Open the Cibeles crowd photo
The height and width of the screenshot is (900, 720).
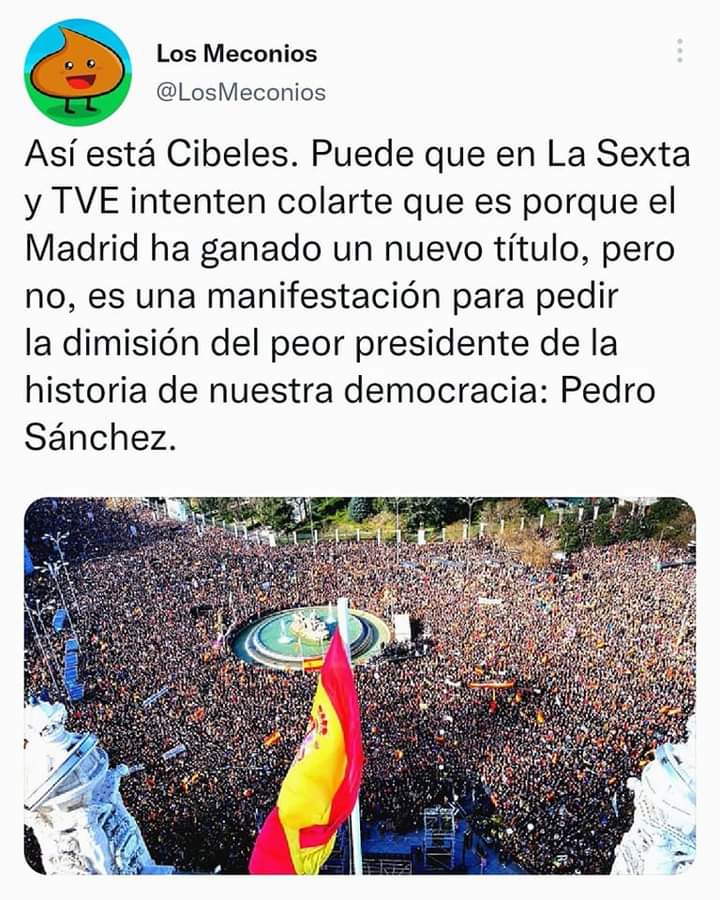tap(359, 686)
